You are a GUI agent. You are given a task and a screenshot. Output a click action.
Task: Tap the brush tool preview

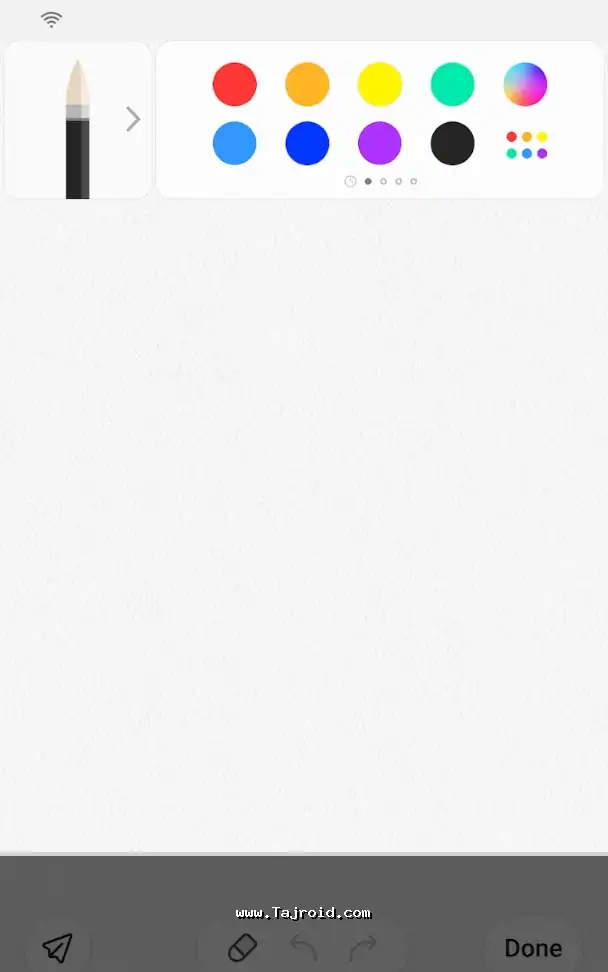[78, 128]
